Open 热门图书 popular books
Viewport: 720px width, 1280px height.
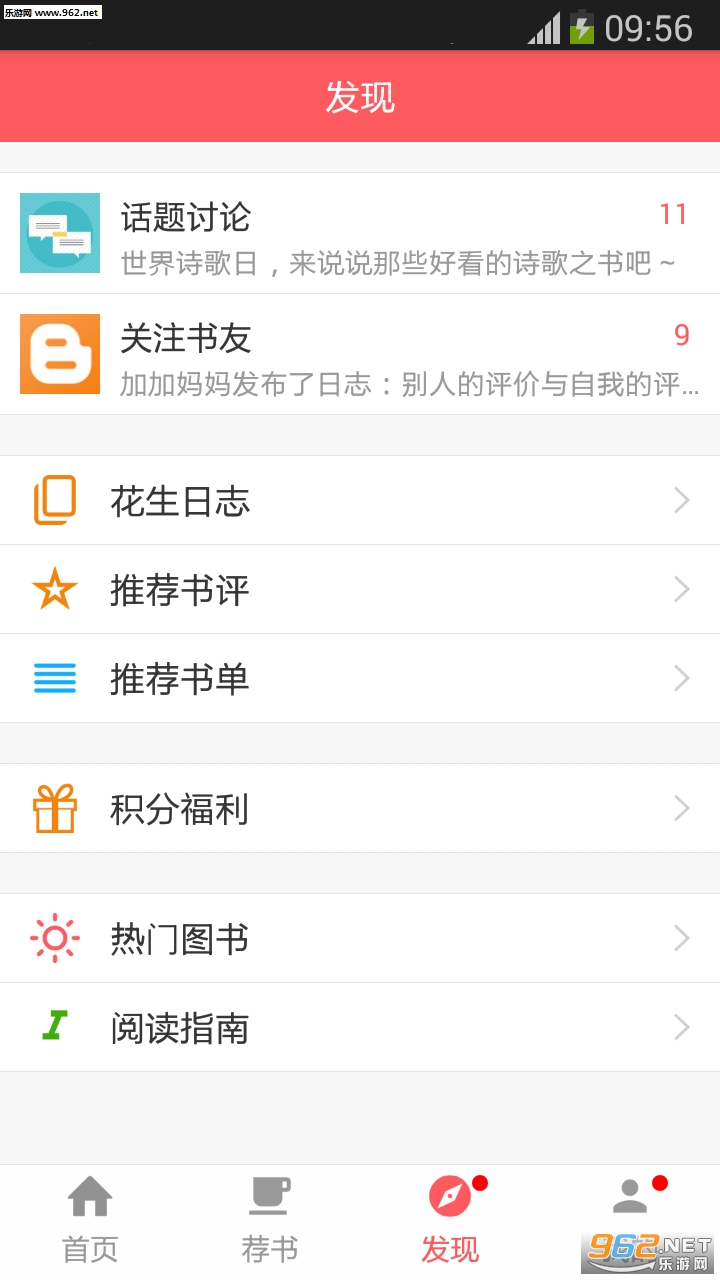coord(360,938)
